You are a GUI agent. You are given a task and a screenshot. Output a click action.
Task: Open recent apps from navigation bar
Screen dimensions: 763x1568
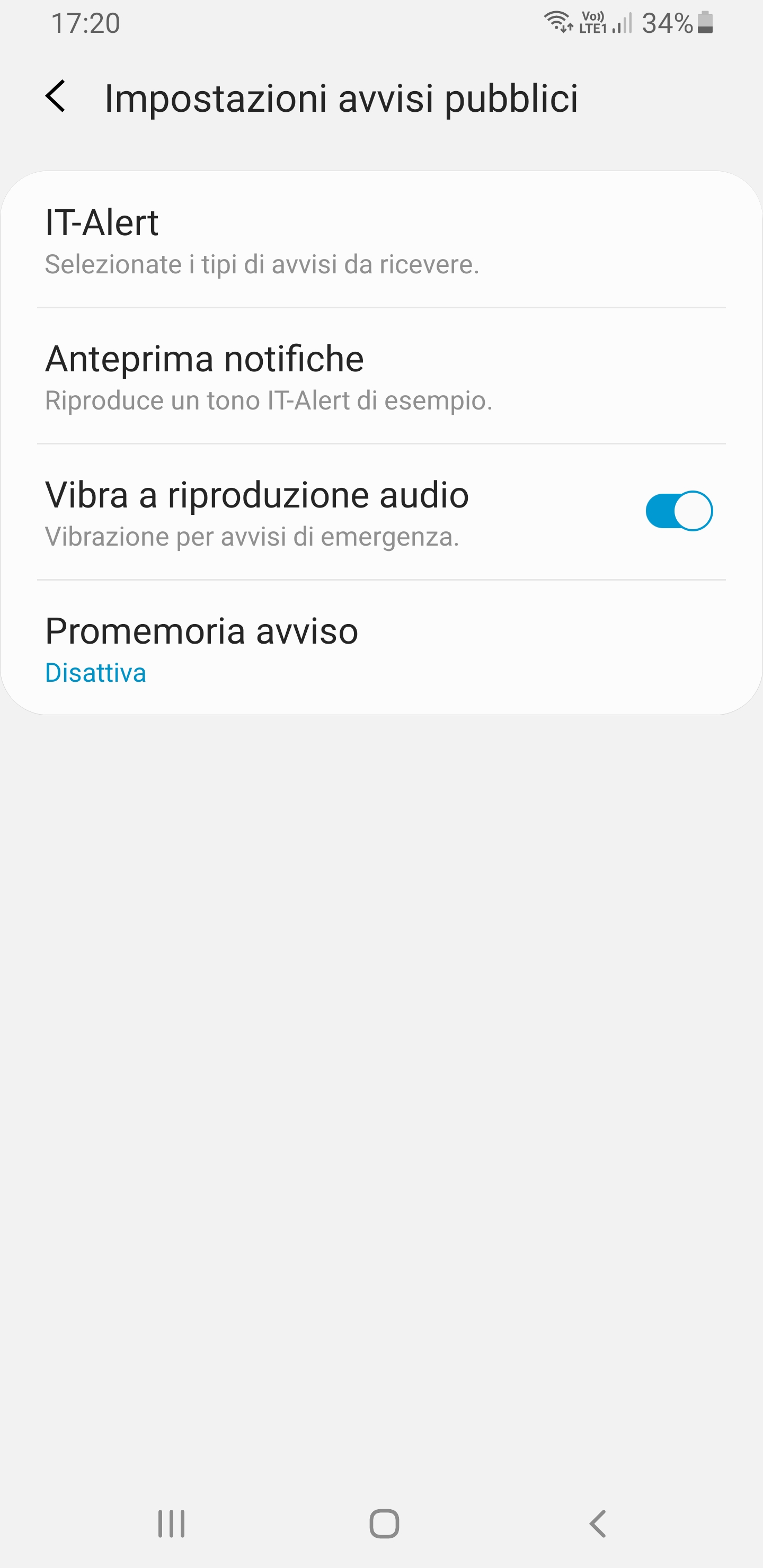pyautogui.click(x=171, y=1524)
